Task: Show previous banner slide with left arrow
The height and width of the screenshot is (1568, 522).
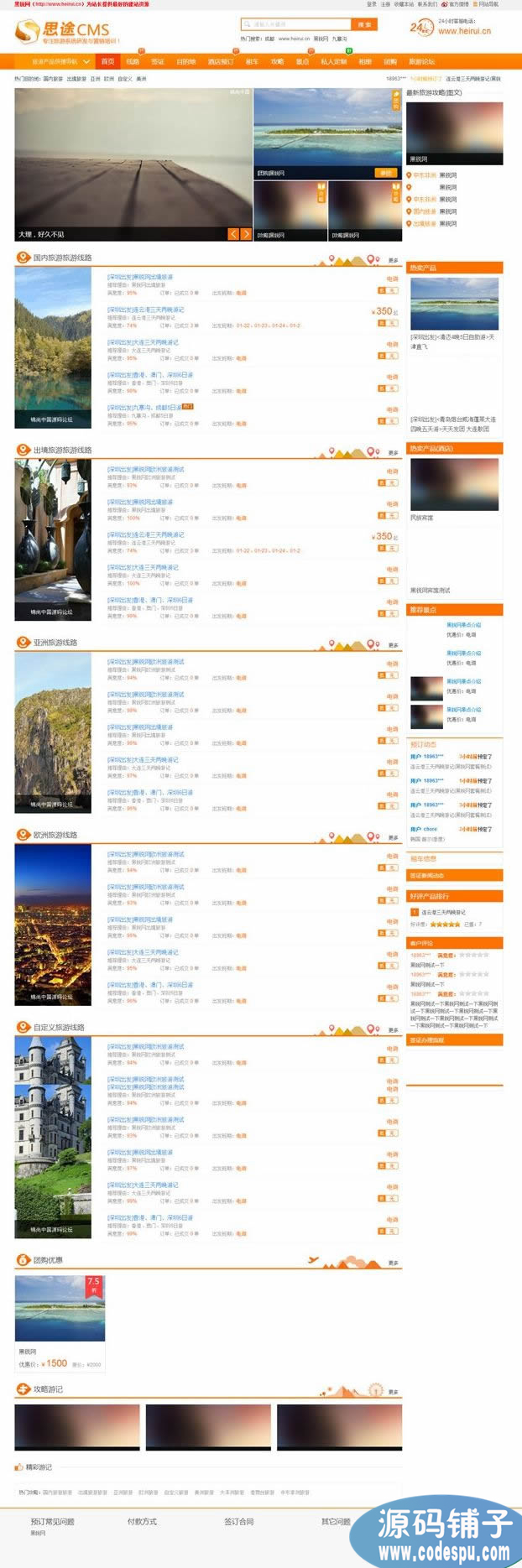Action: click(233, 234)
